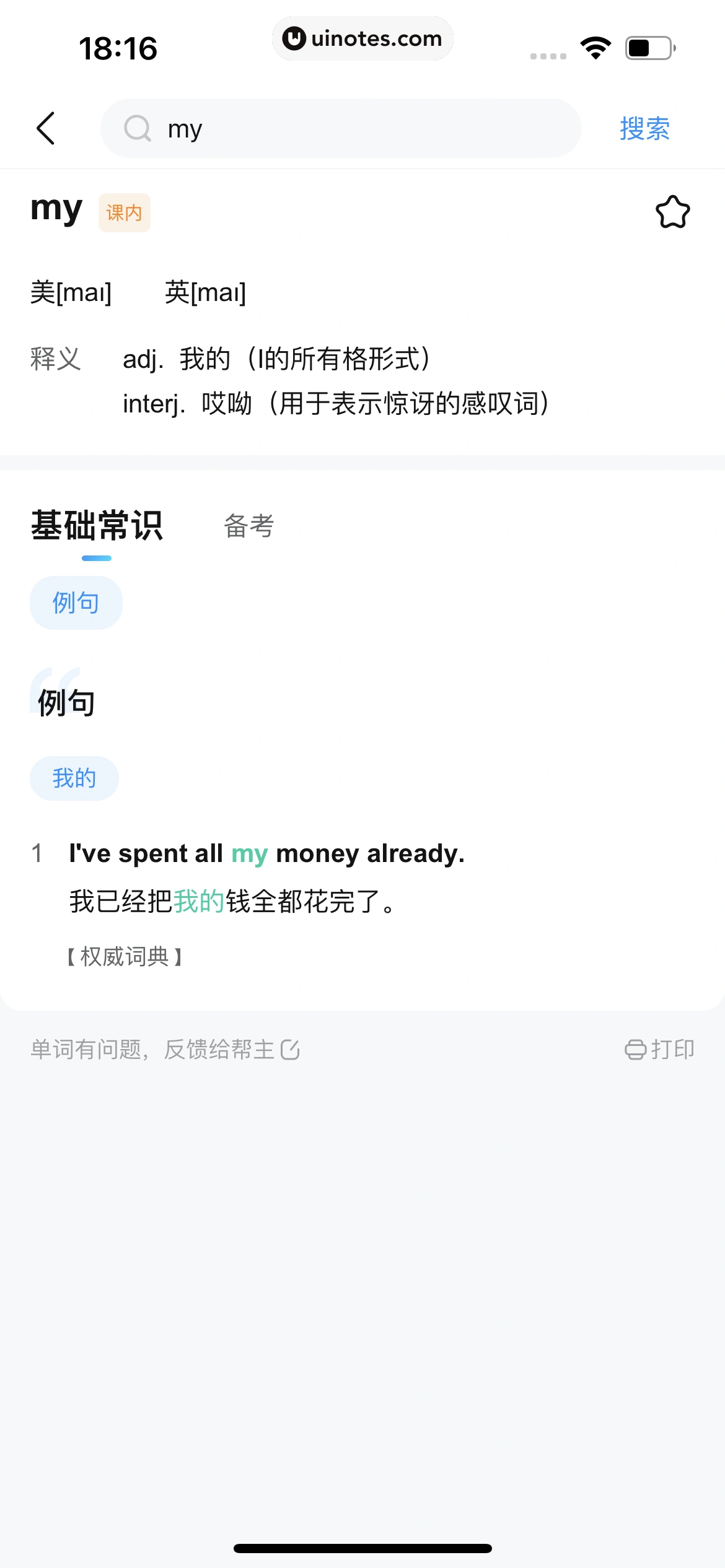Switch to the 备考 tab
725x1568 pixels.
pos(248,526)
